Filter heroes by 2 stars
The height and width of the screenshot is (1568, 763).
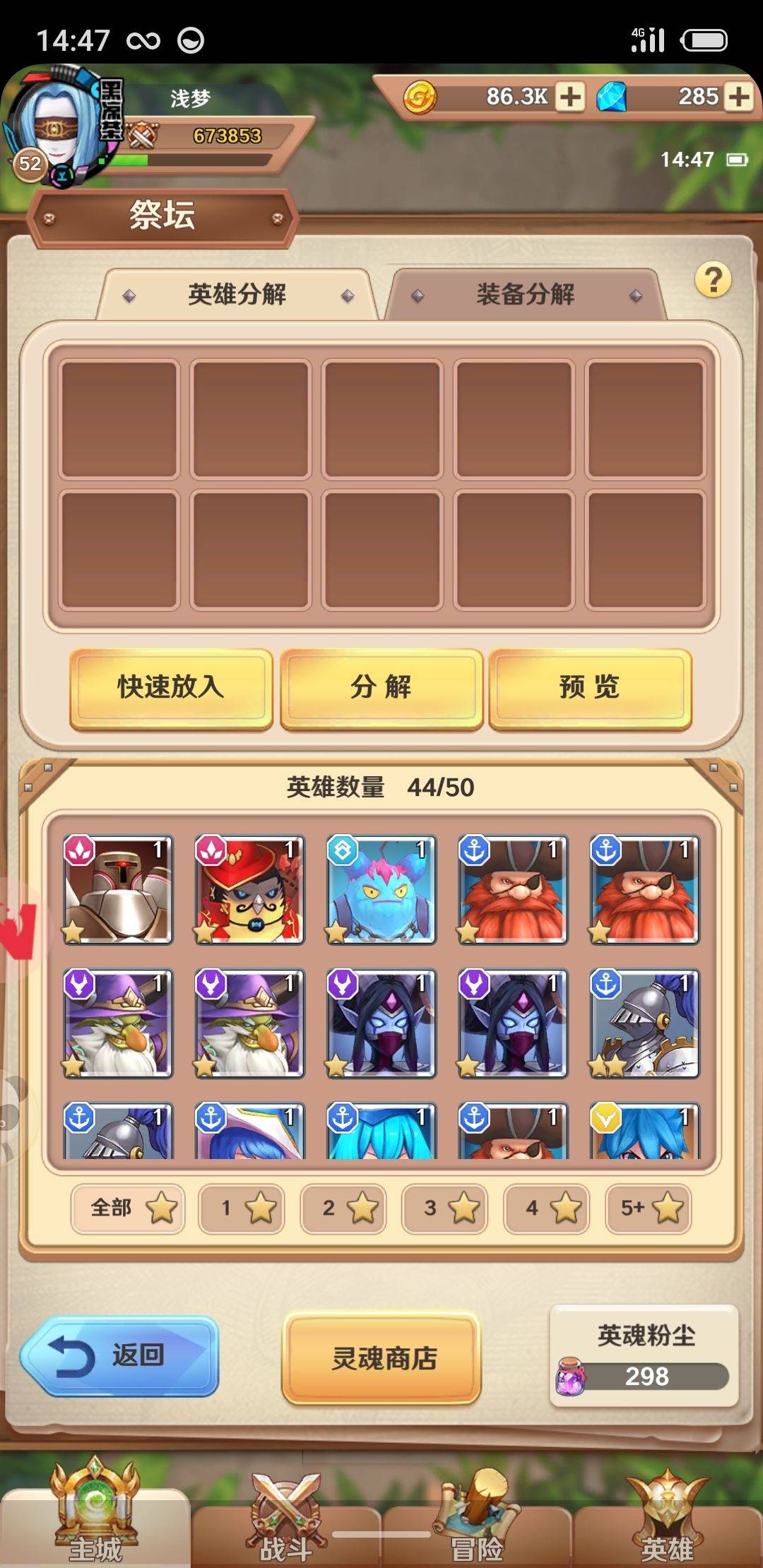(x=343, y=1208)
